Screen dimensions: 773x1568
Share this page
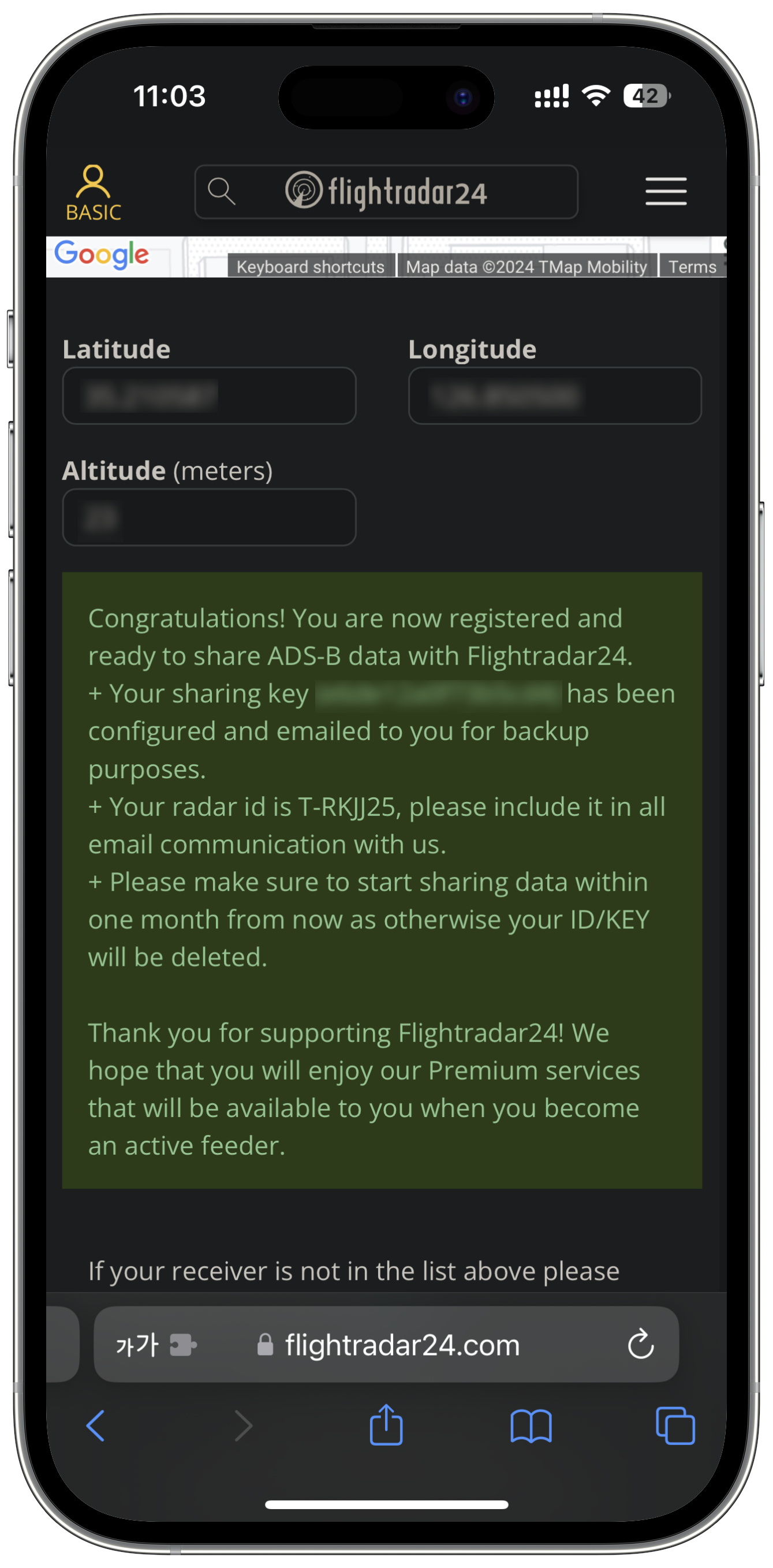(386, 1425)
